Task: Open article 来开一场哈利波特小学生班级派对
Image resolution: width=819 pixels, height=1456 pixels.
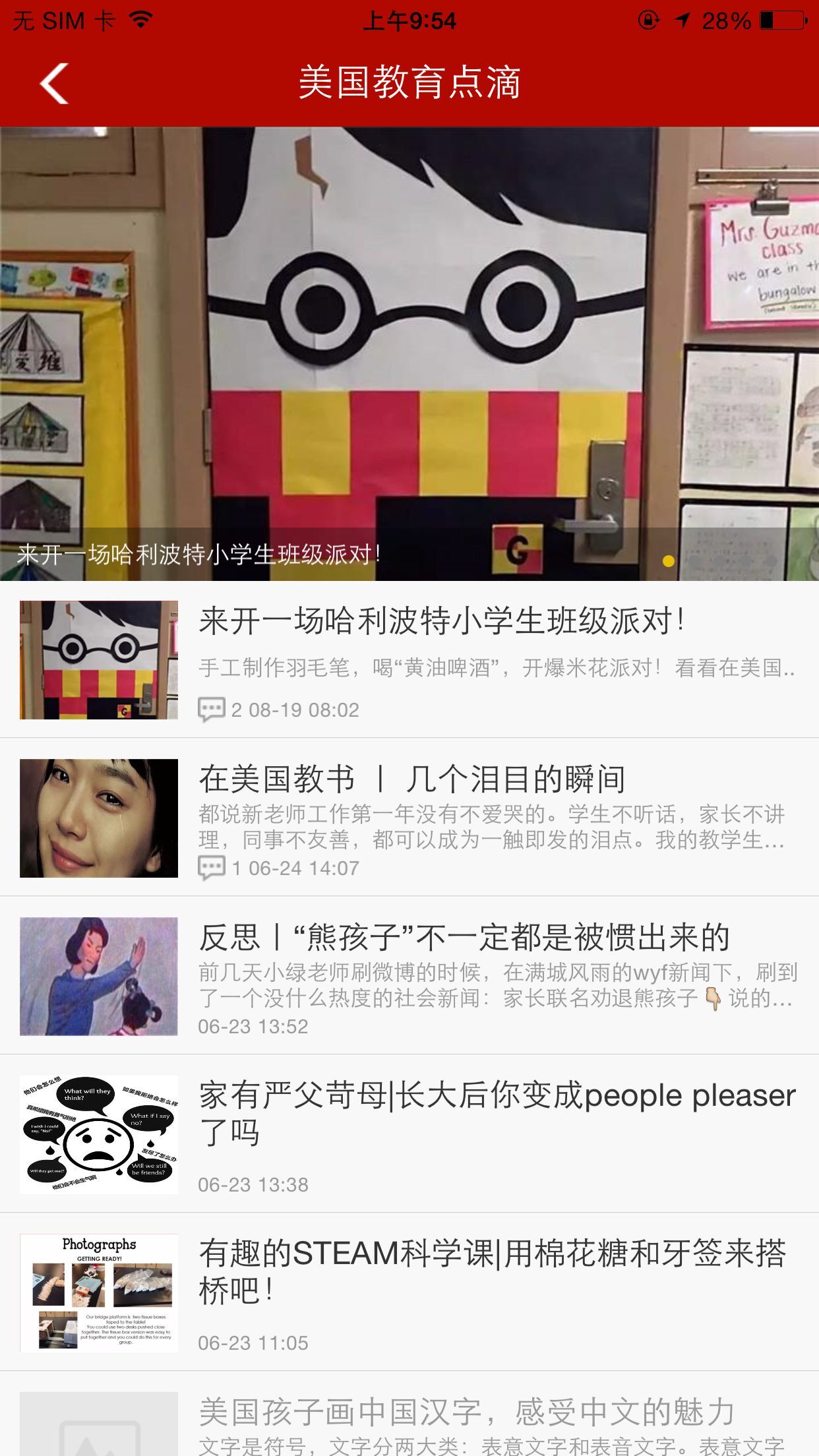Action: [440, 622]
